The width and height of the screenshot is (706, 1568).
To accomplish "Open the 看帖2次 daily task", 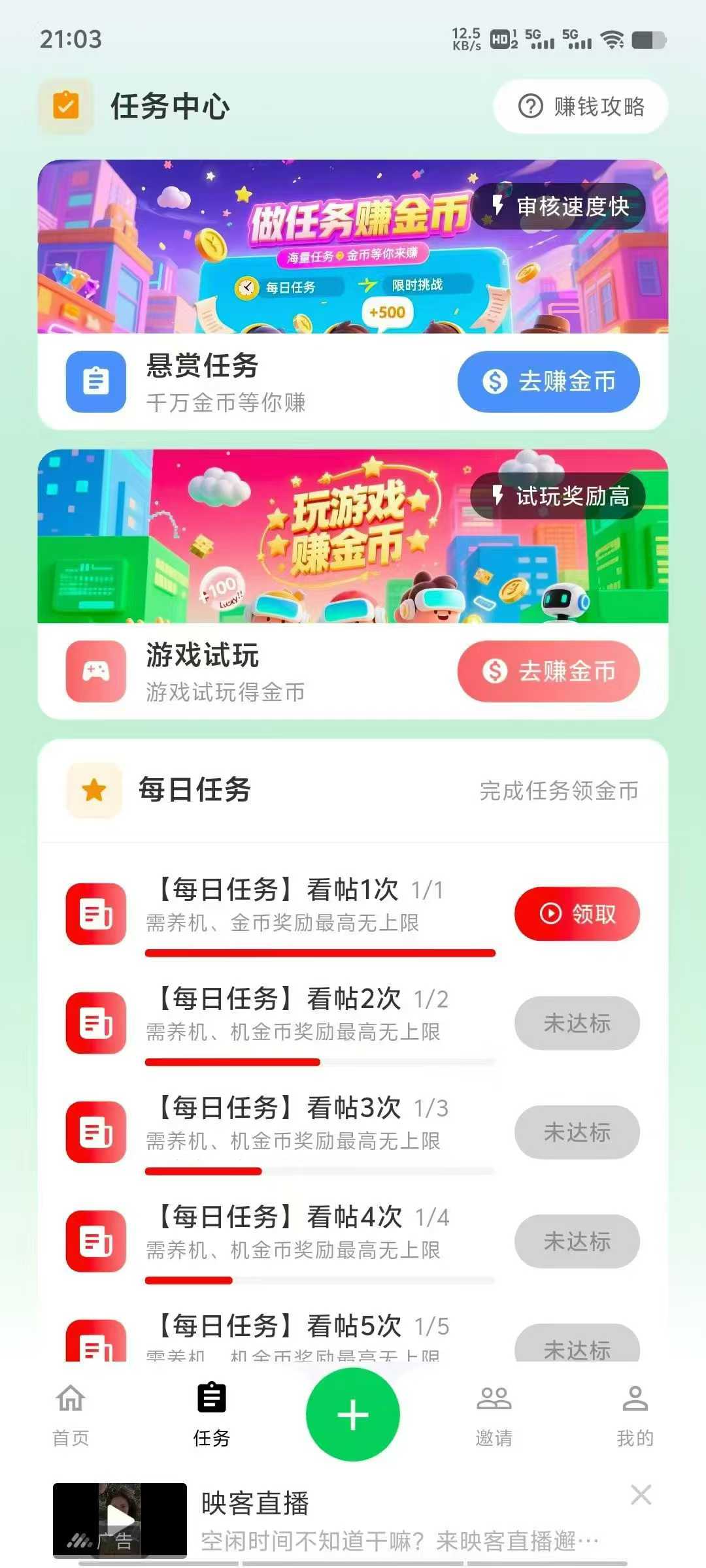I will 301,1015.
